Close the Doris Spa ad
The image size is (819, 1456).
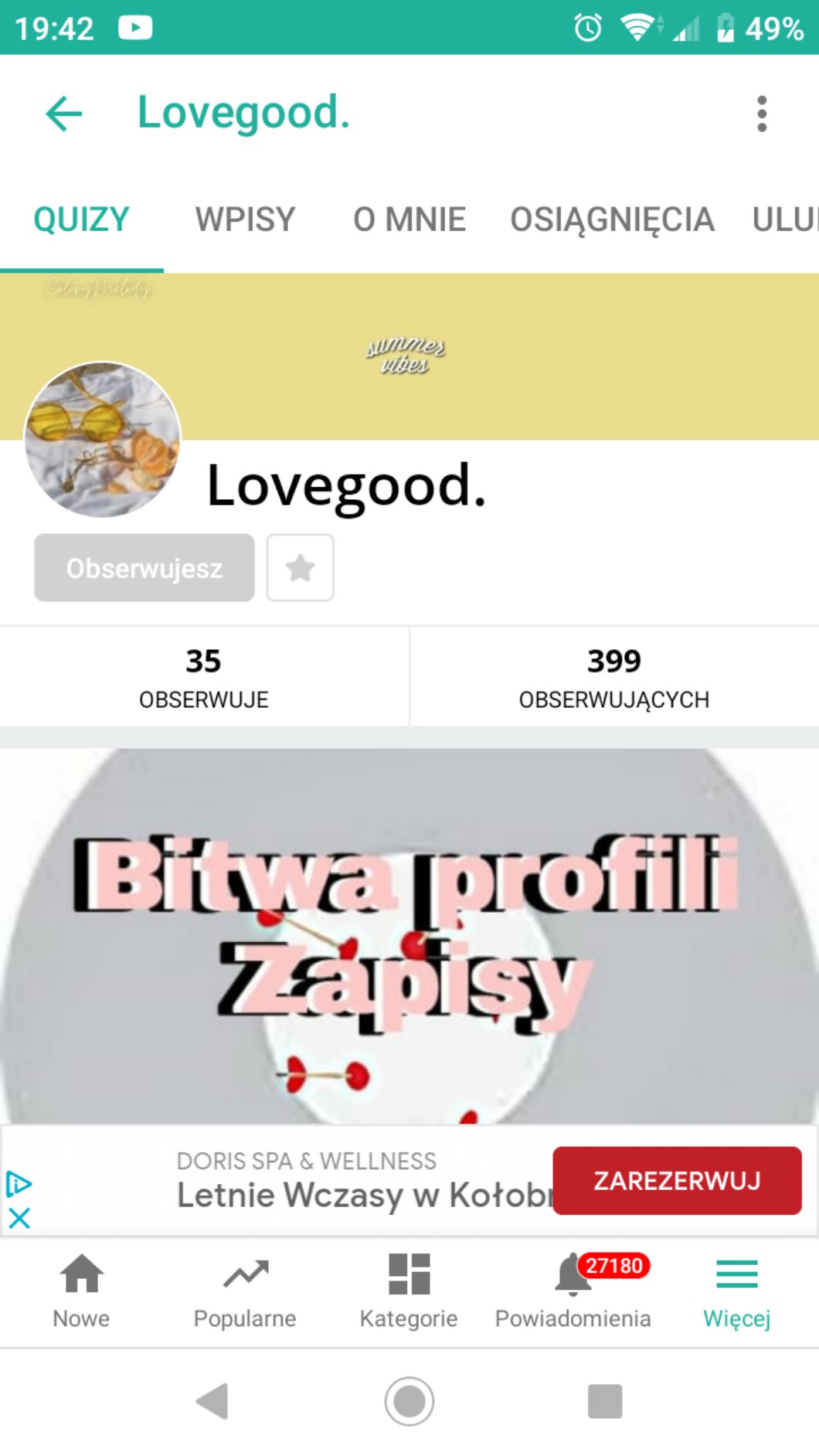point(19,1219)
